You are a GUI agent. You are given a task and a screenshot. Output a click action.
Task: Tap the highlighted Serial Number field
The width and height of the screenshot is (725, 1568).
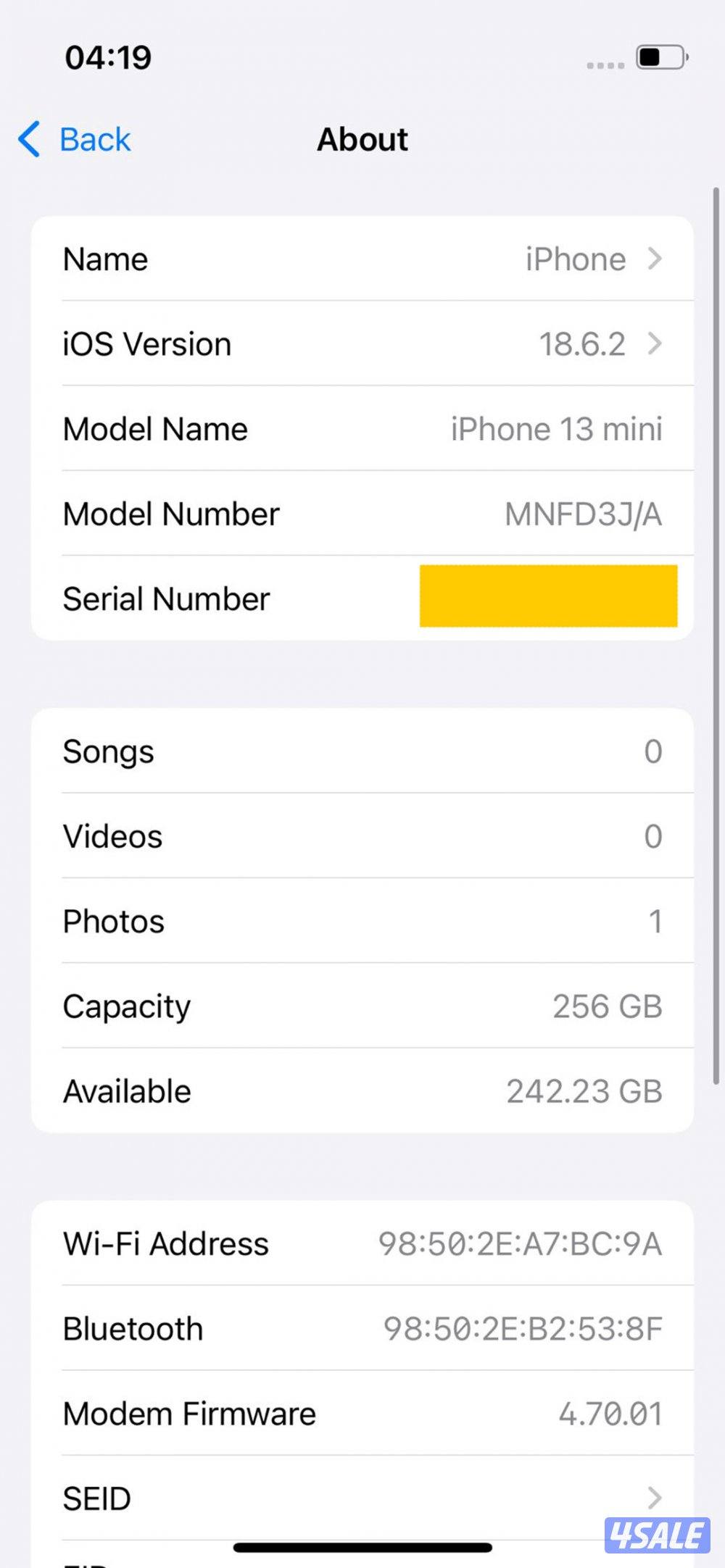click(547, 596)
